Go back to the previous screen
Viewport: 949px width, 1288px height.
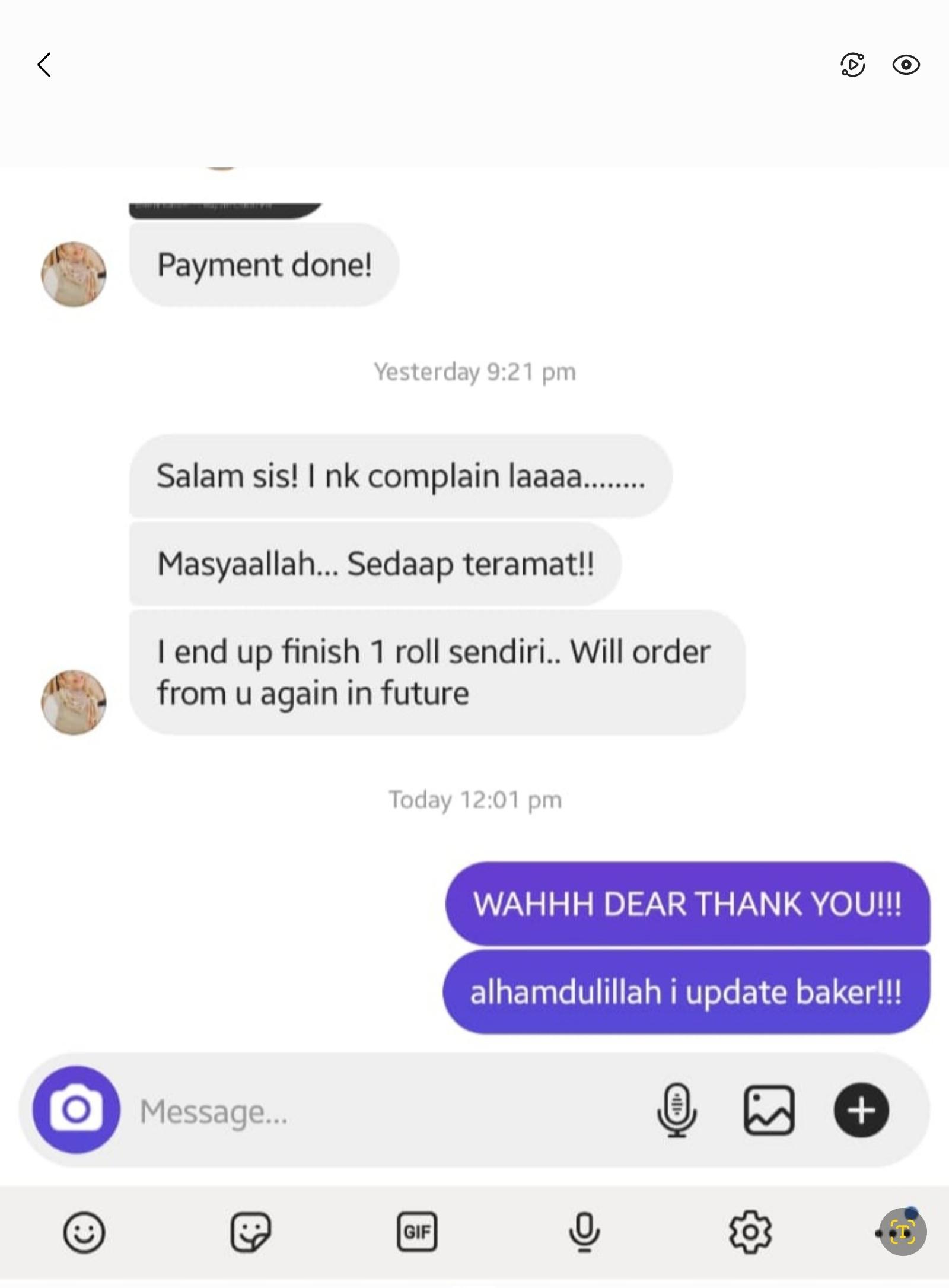coord(44,65)
